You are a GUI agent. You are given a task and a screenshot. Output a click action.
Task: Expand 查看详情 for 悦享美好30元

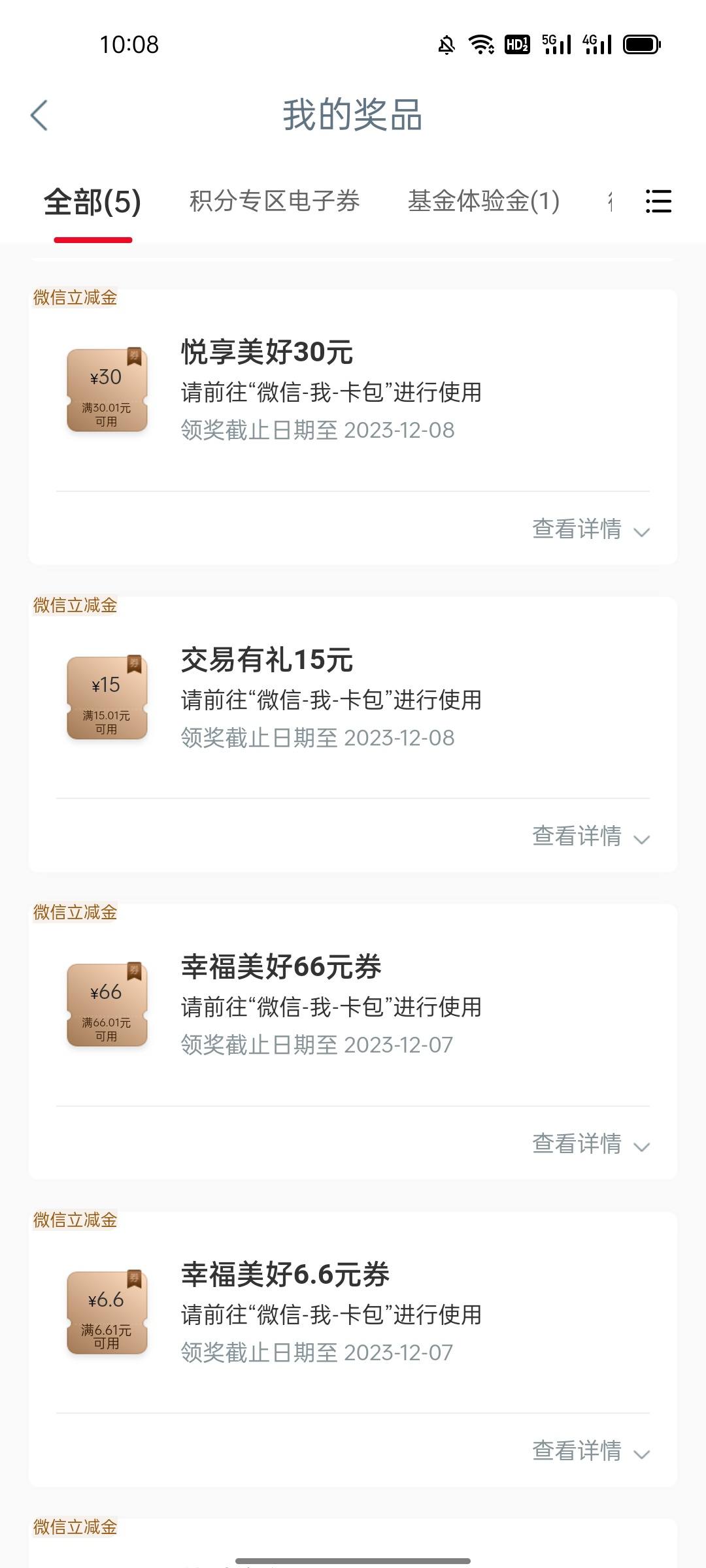[x=591, y=529]
